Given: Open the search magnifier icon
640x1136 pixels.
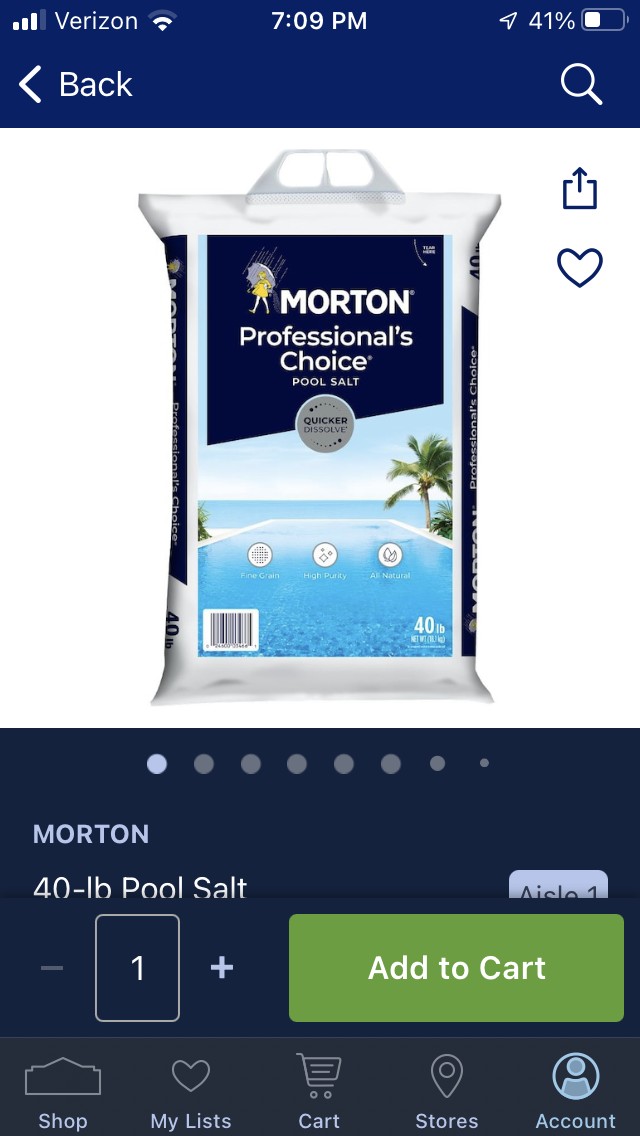Looking at the screenshot, I should pos(581,85).
